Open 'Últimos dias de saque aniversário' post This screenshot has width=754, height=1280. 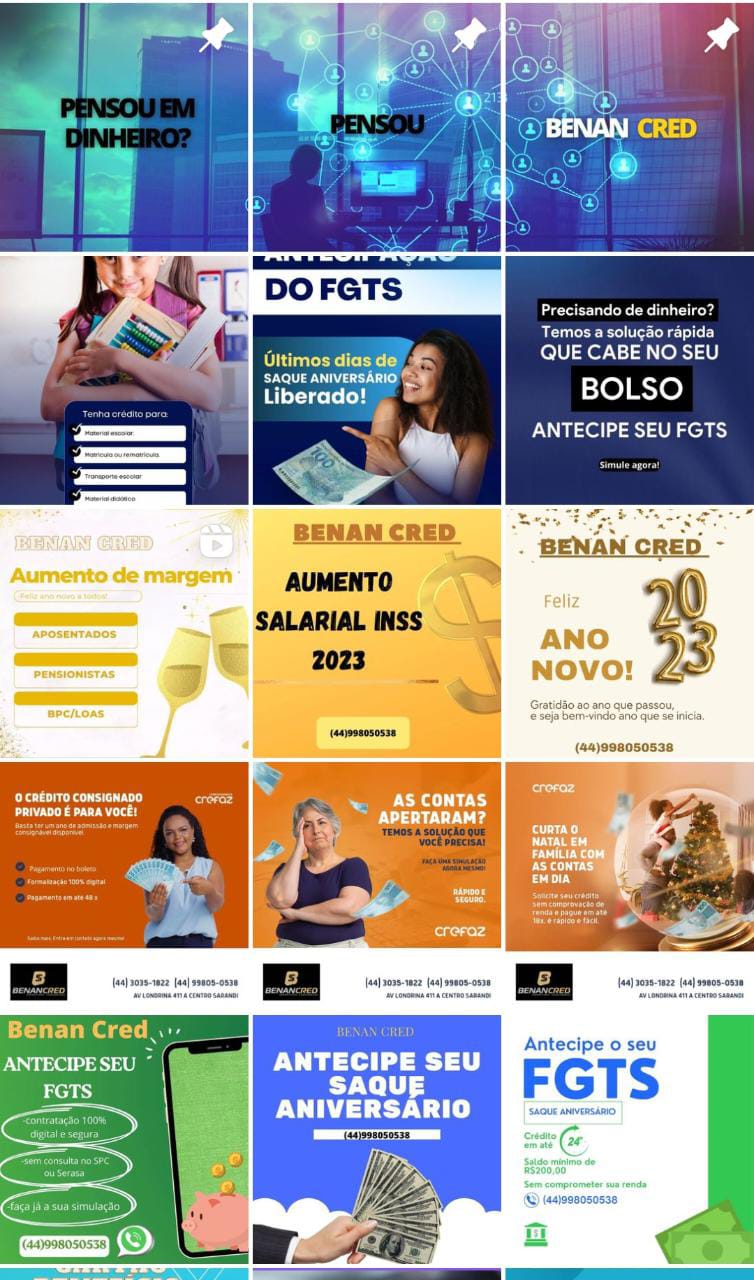point(376,380)
